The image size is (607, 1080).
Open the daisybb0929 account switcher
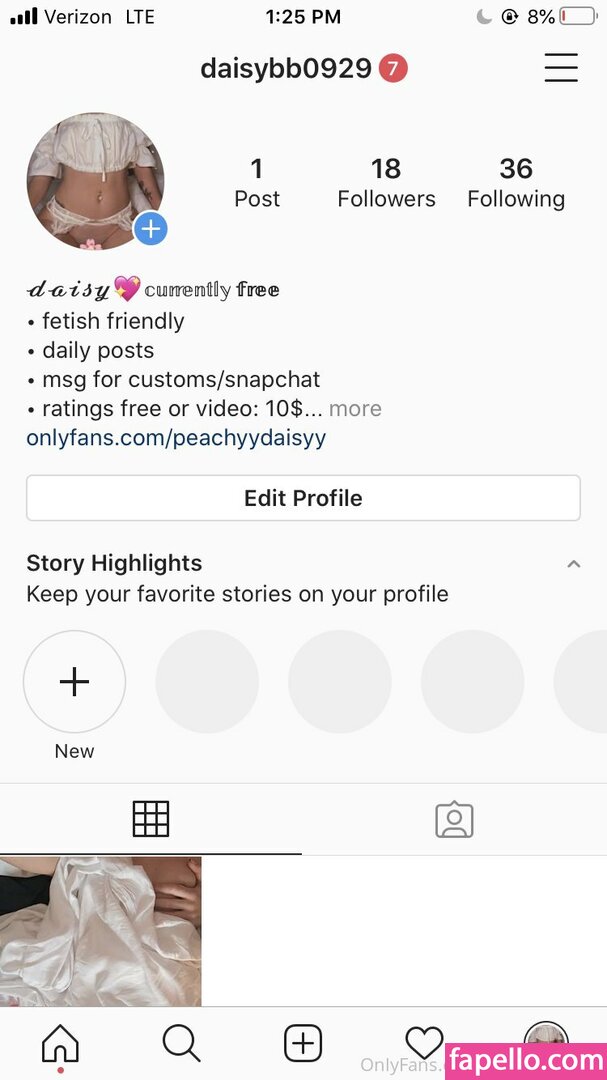(286, 69)
